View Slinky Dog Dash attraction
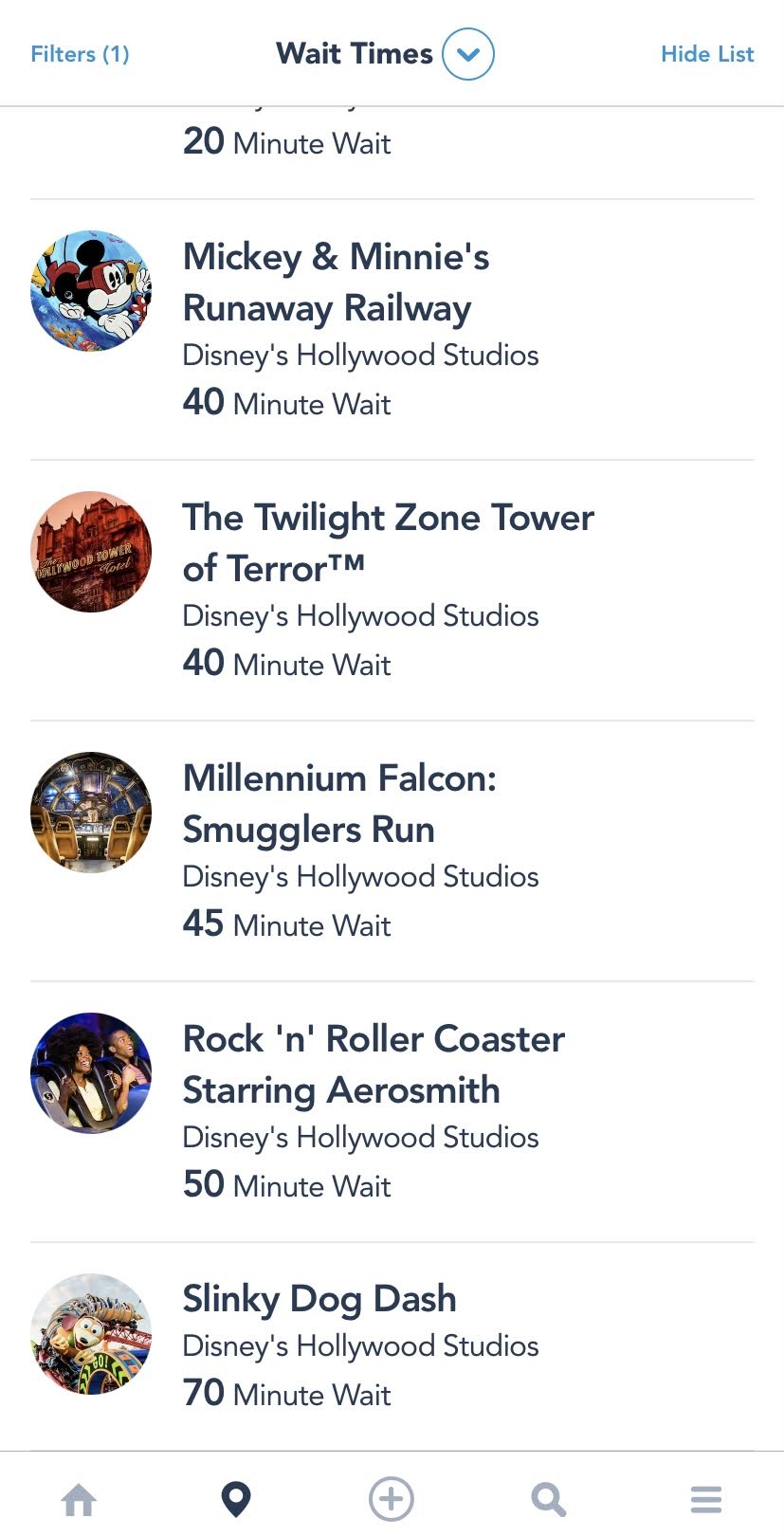The image size is (784, 1536). click(319, 1300)
